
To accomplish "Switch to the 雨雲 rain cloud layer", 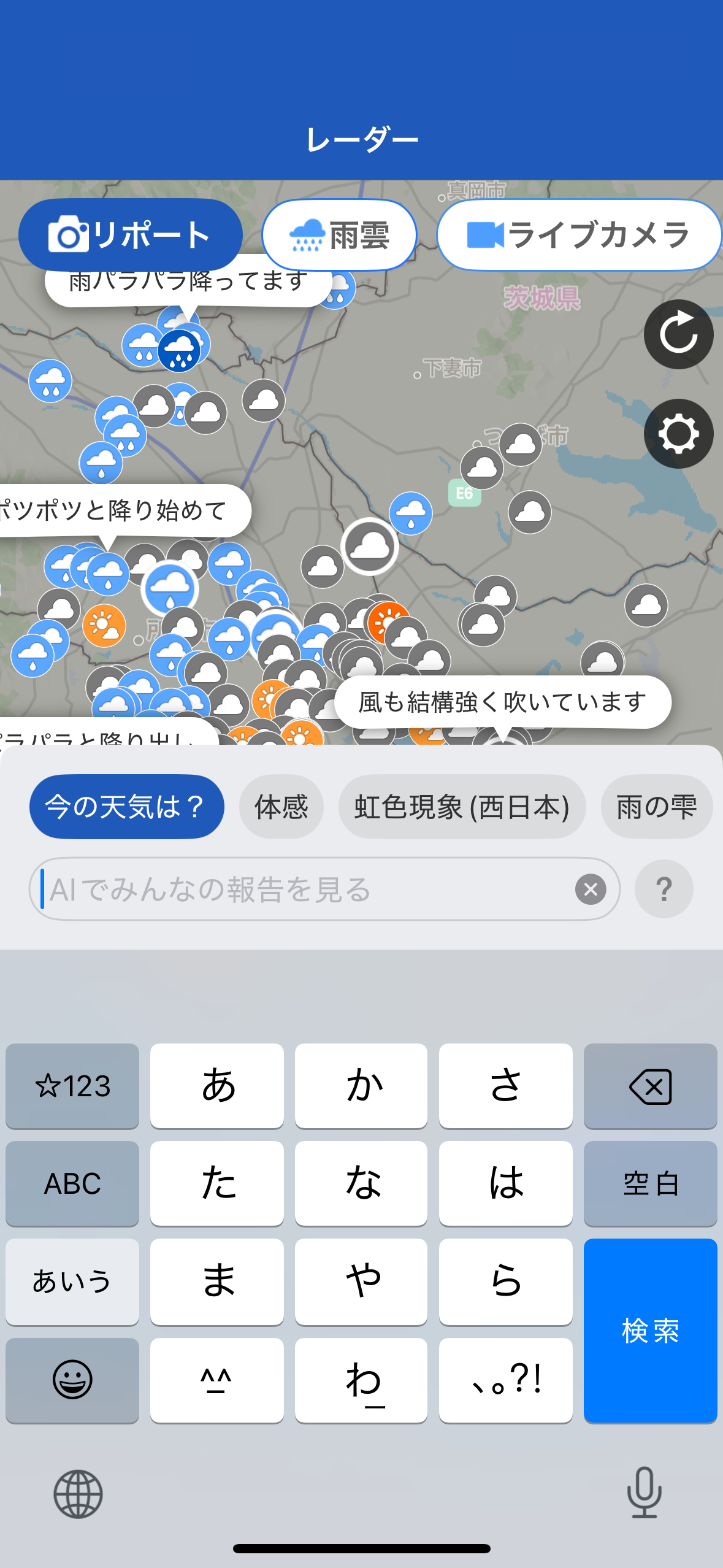I will pyautogui.click(x=340, y=234).
